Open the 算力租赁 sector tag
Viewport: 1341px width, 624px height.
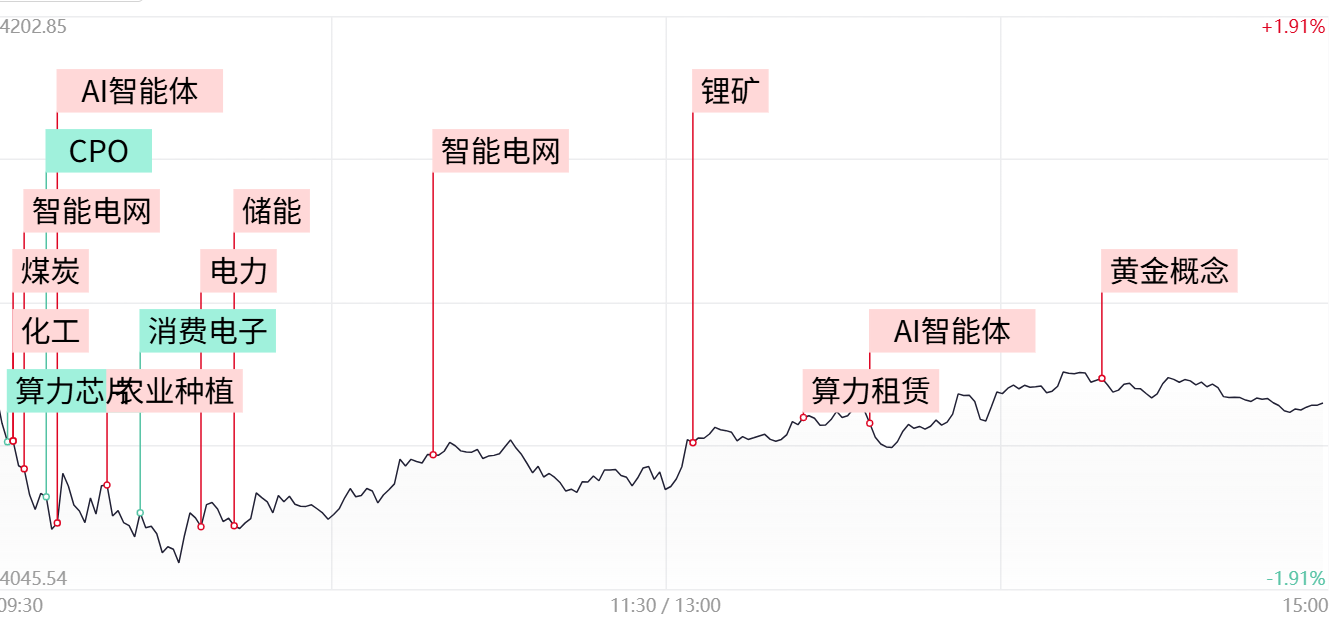[870, 390]
